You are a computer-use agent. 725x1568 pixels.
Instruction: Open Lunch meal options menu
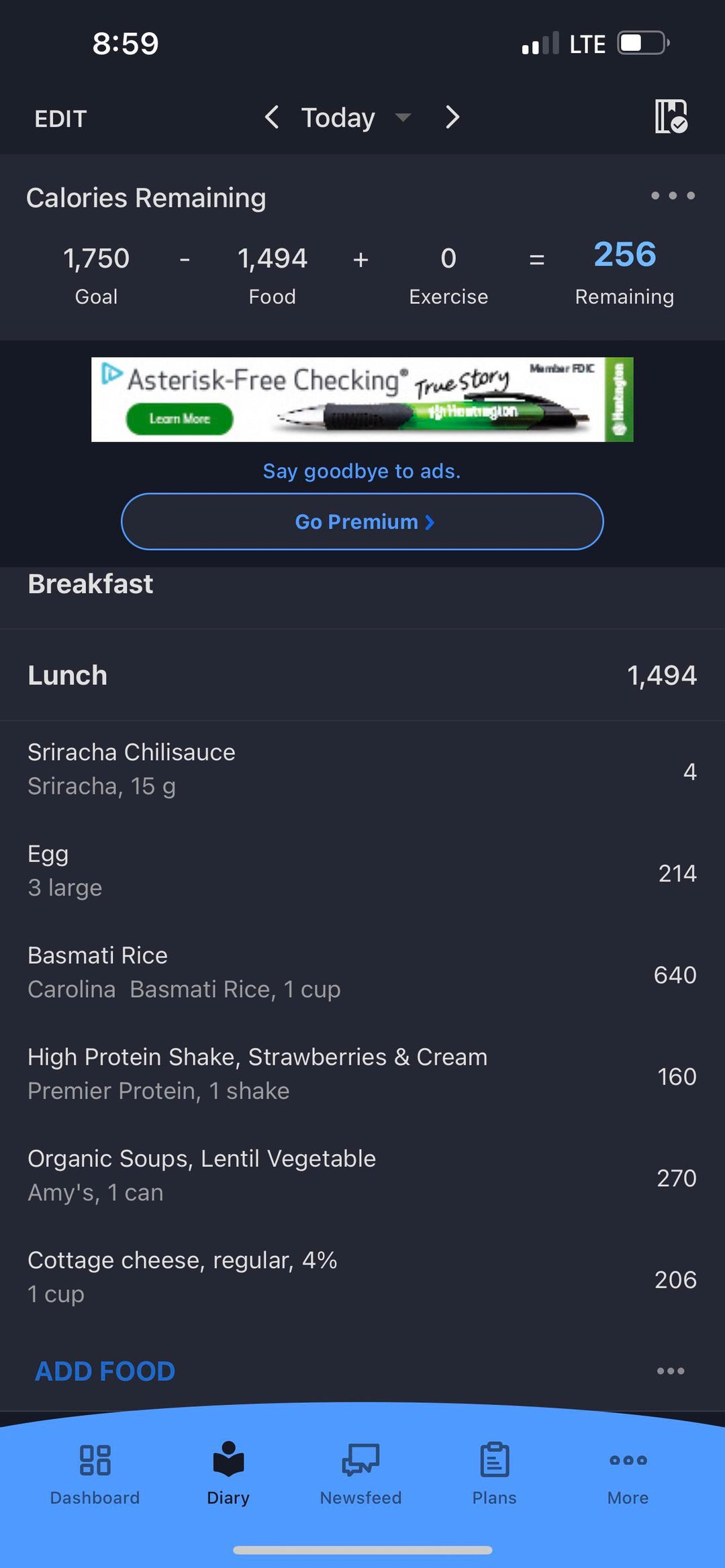(670, 1371)
